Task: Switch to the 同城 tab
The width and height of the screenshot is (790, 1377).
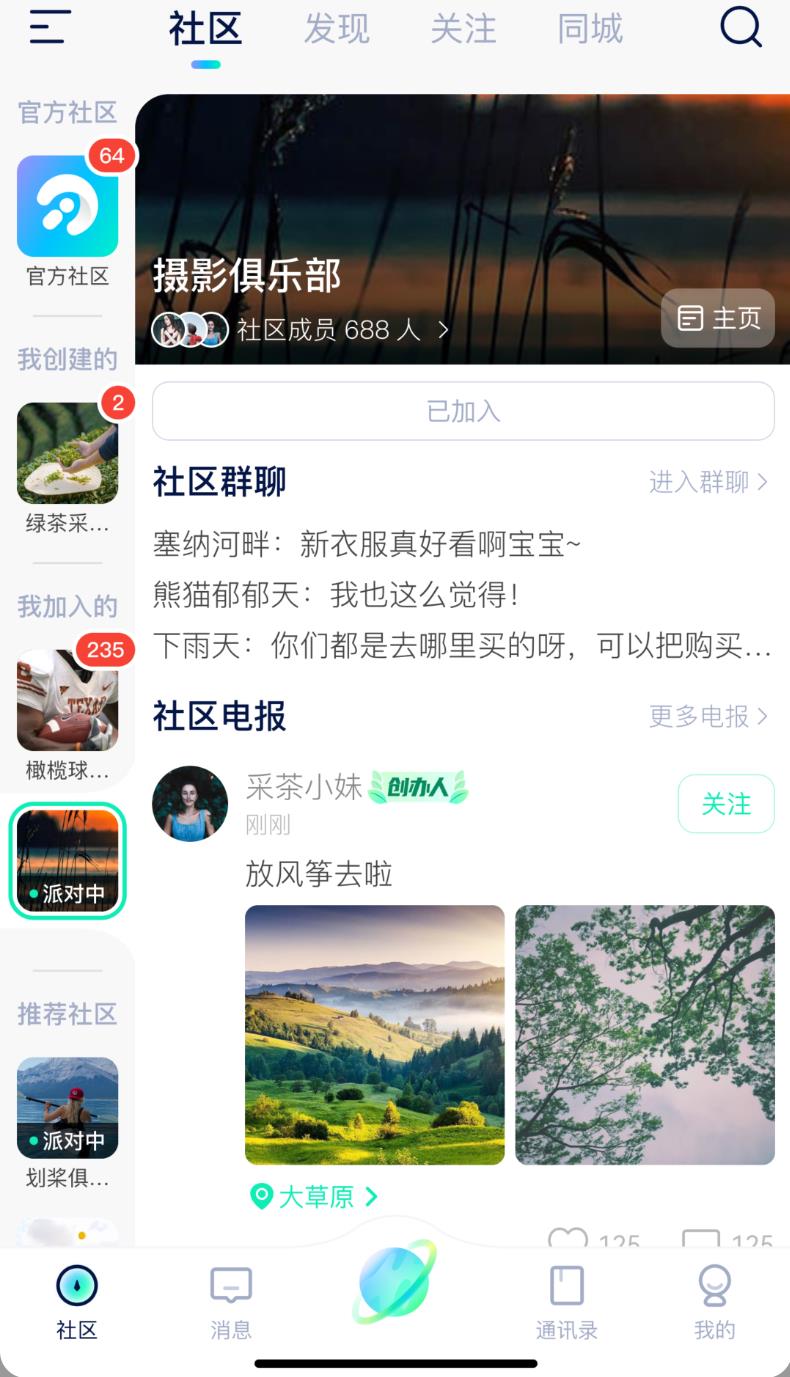Action: (x=590, y=28)
